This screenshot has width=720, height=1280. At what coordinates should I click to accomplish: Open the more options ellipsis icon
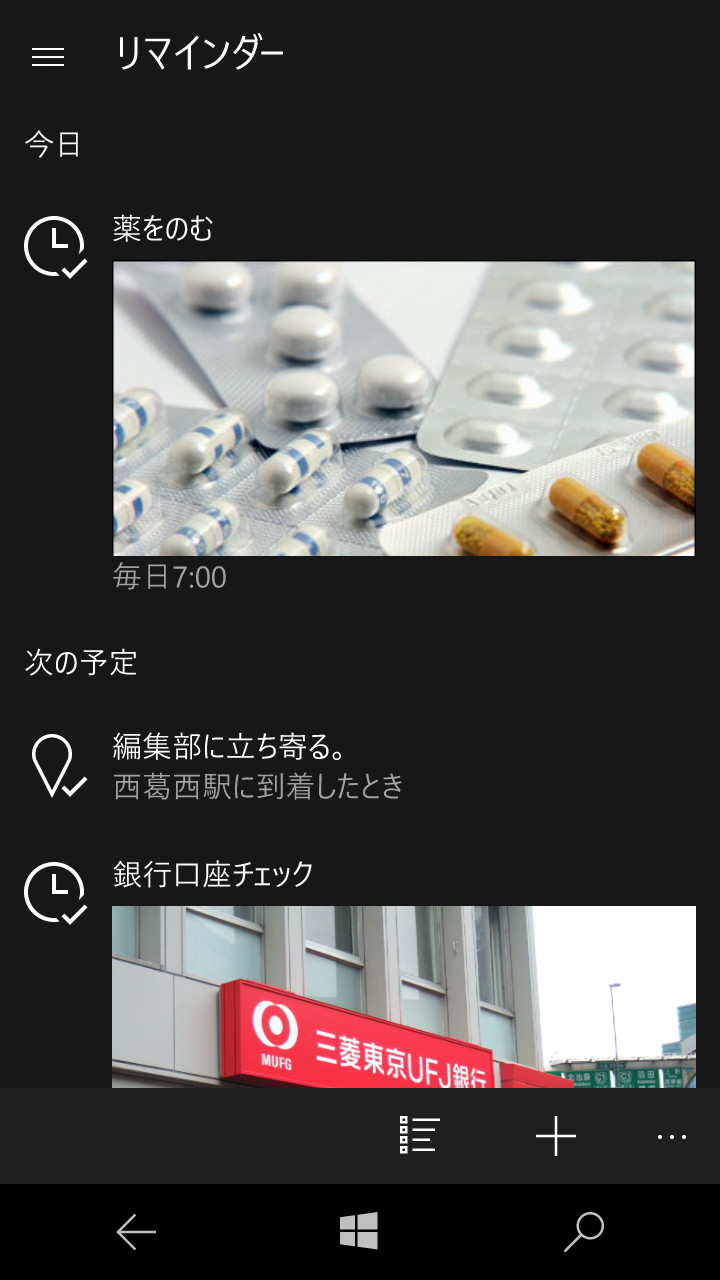point(672,1136)
